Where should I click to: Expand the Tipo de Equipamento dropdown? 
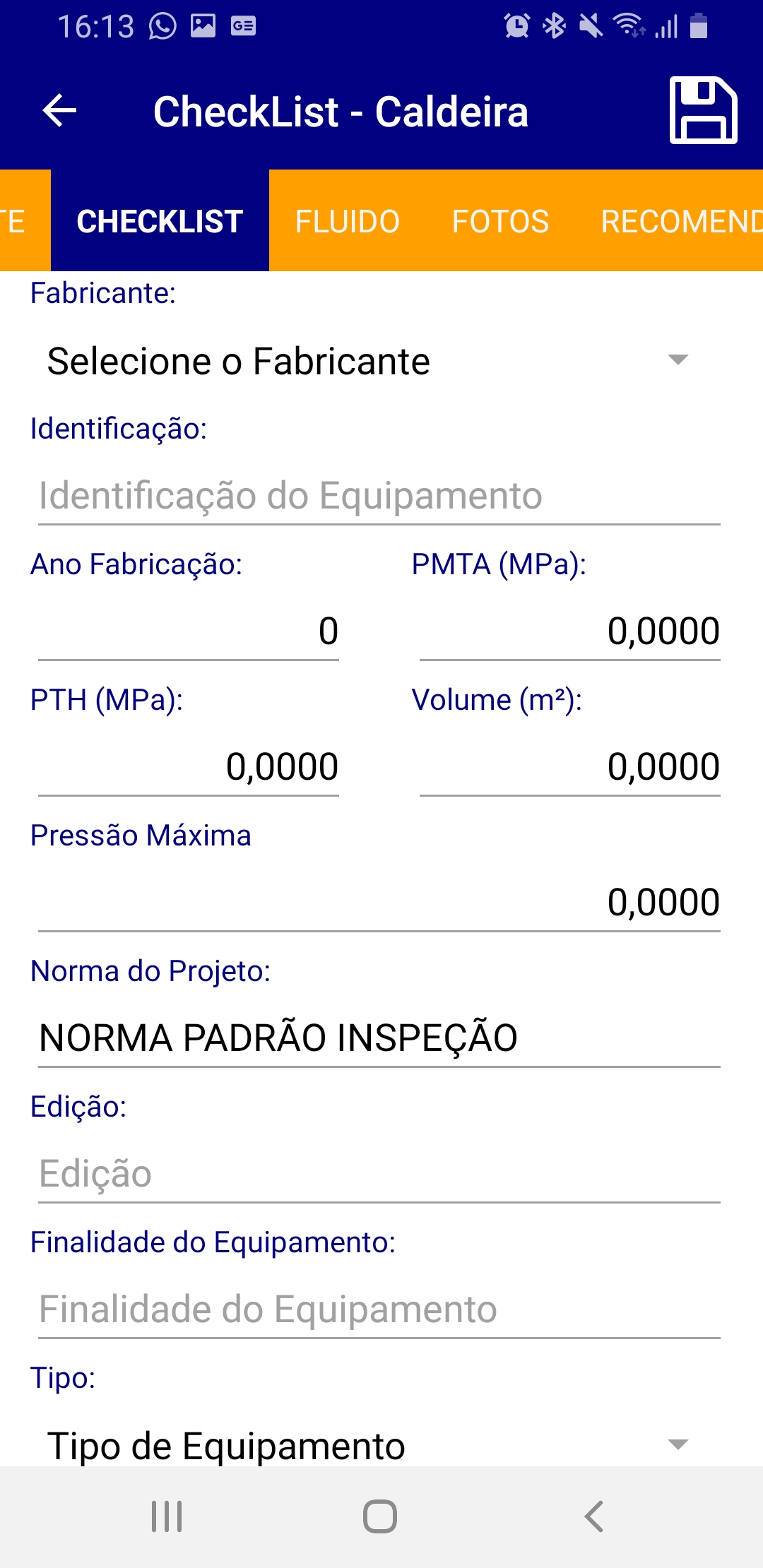pyautogui.click(x=367, y=1444)
